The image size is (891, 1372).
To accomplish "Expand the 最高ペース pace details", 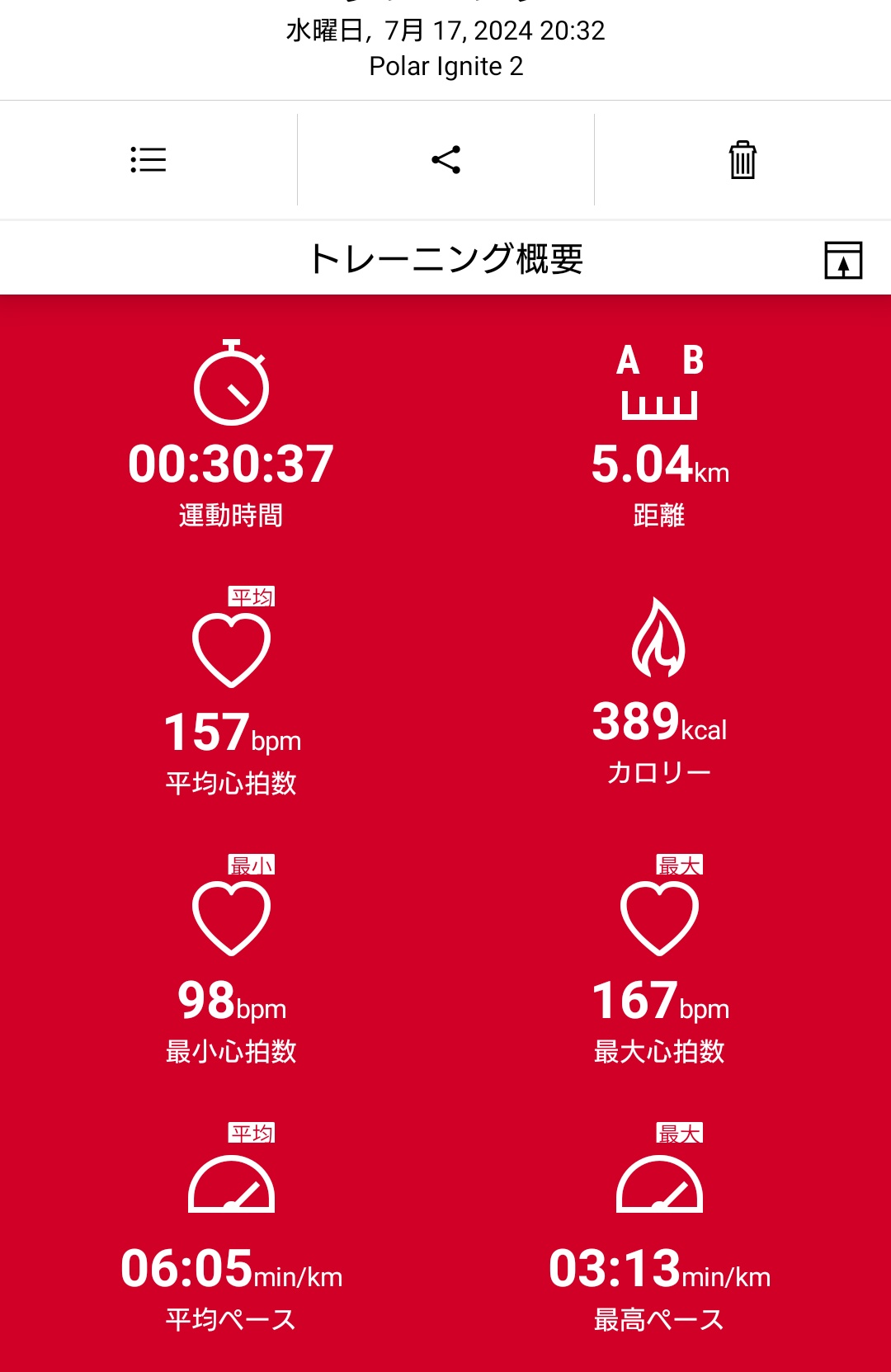I will click(x=659, y=1318).
